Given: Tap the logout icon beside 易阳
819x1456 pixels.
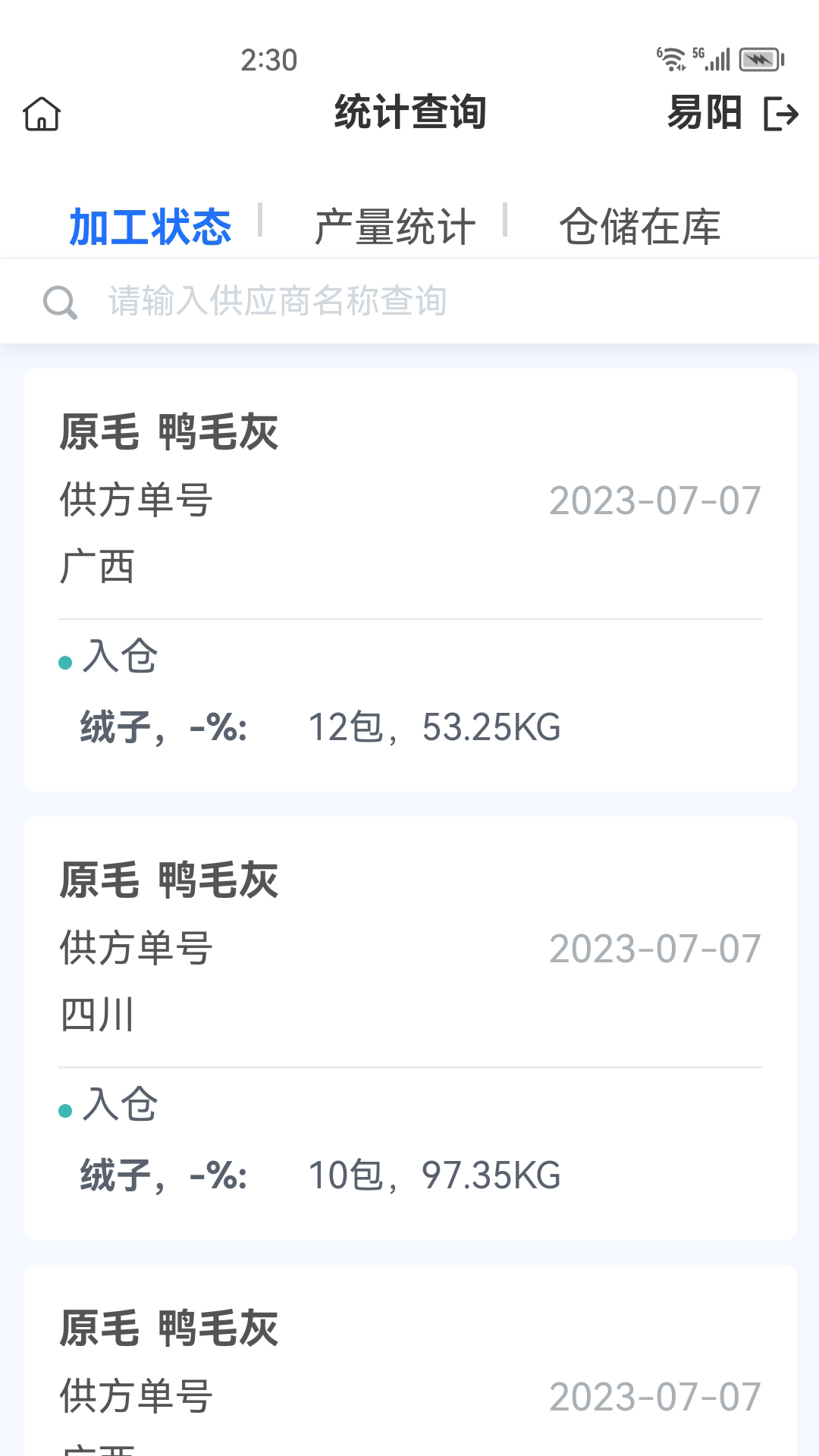Looking at the screenshot, I should point(780,112).
